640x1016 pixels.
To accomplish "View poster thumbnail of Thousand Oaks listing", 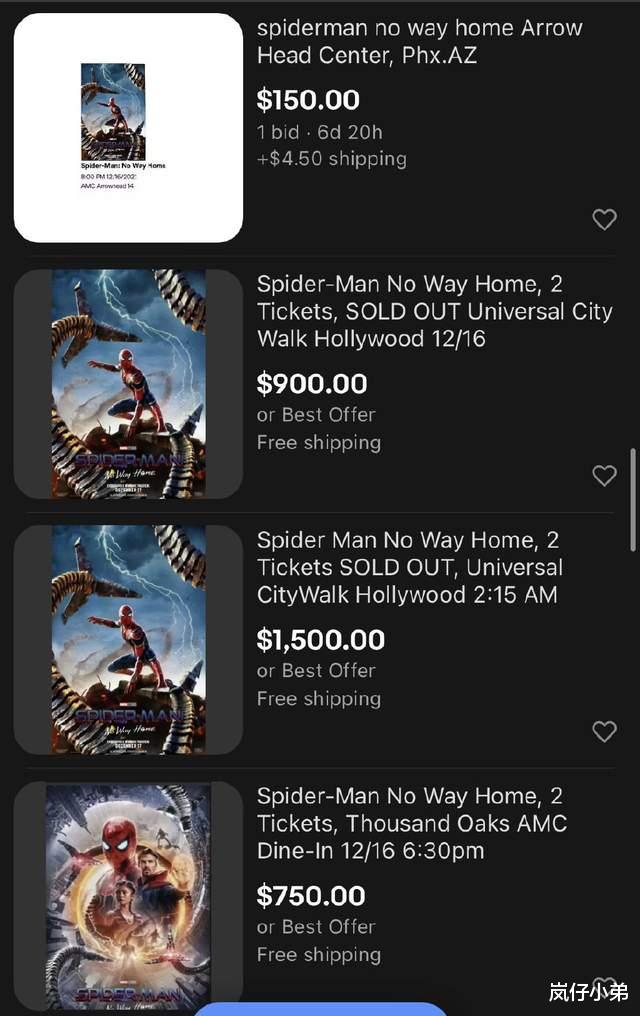I will point(128,895).
